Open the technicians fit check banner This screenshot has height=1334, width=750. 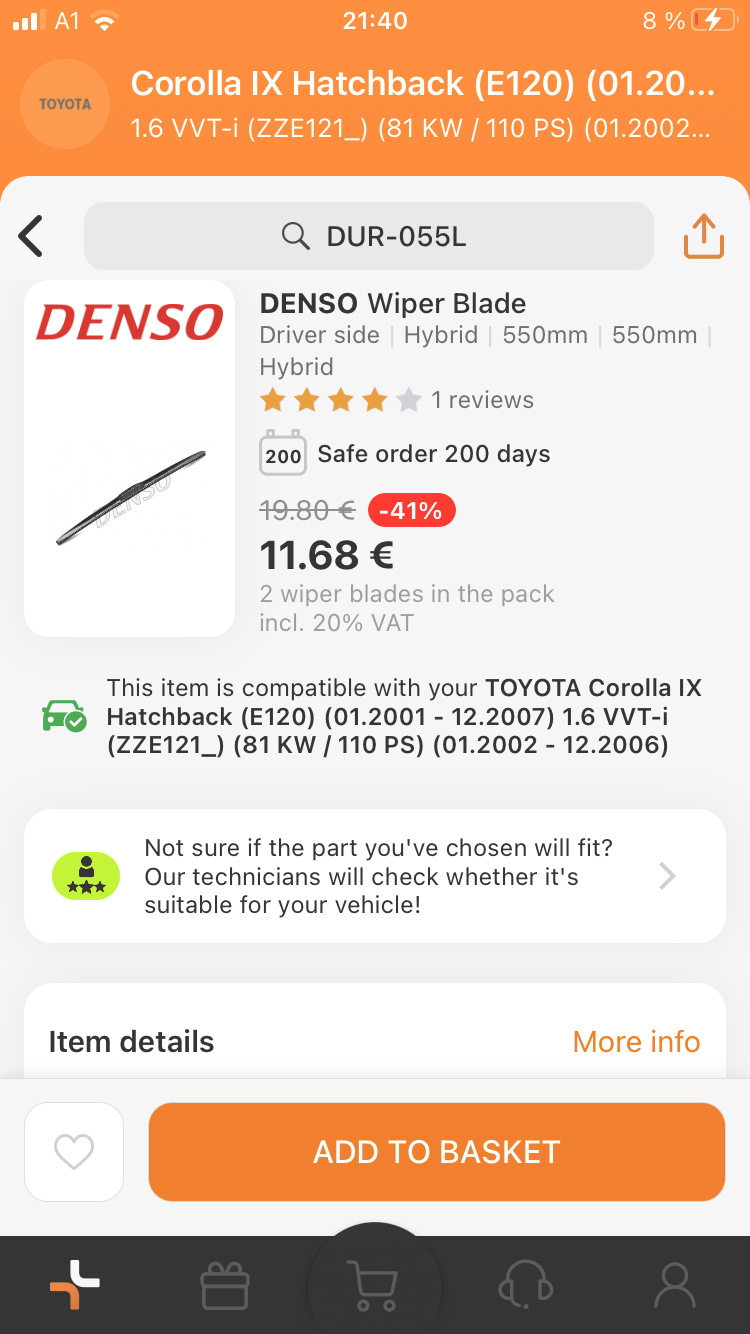(x=375, y=876)
